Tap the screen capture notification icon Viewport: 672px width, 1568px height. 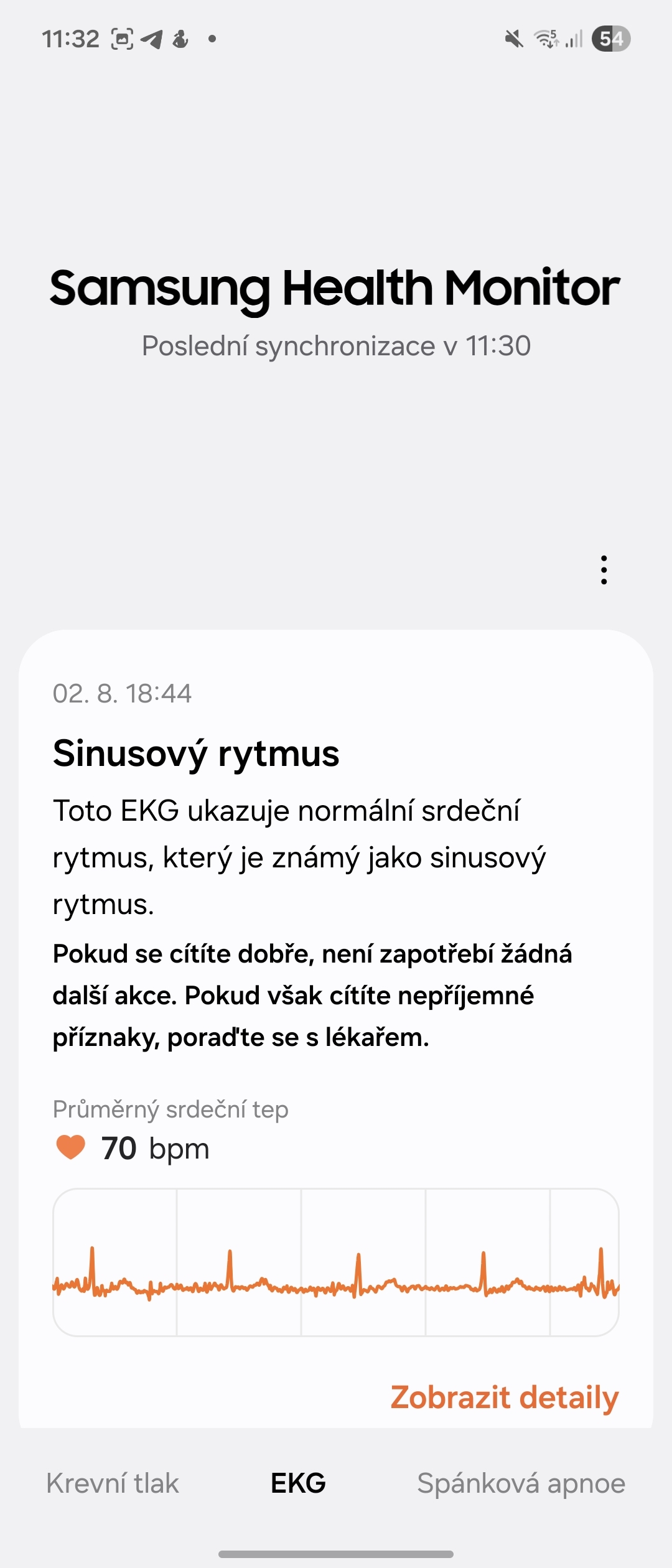coord(122,39)
